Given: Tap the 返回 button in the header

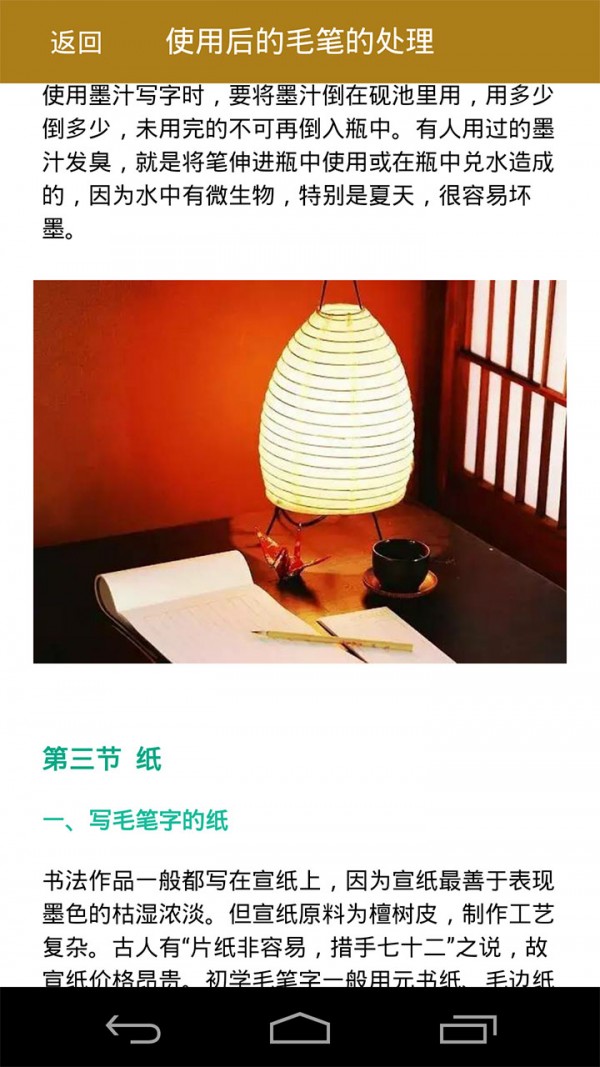Looking at the screenshot, I should tap(76, 42).
